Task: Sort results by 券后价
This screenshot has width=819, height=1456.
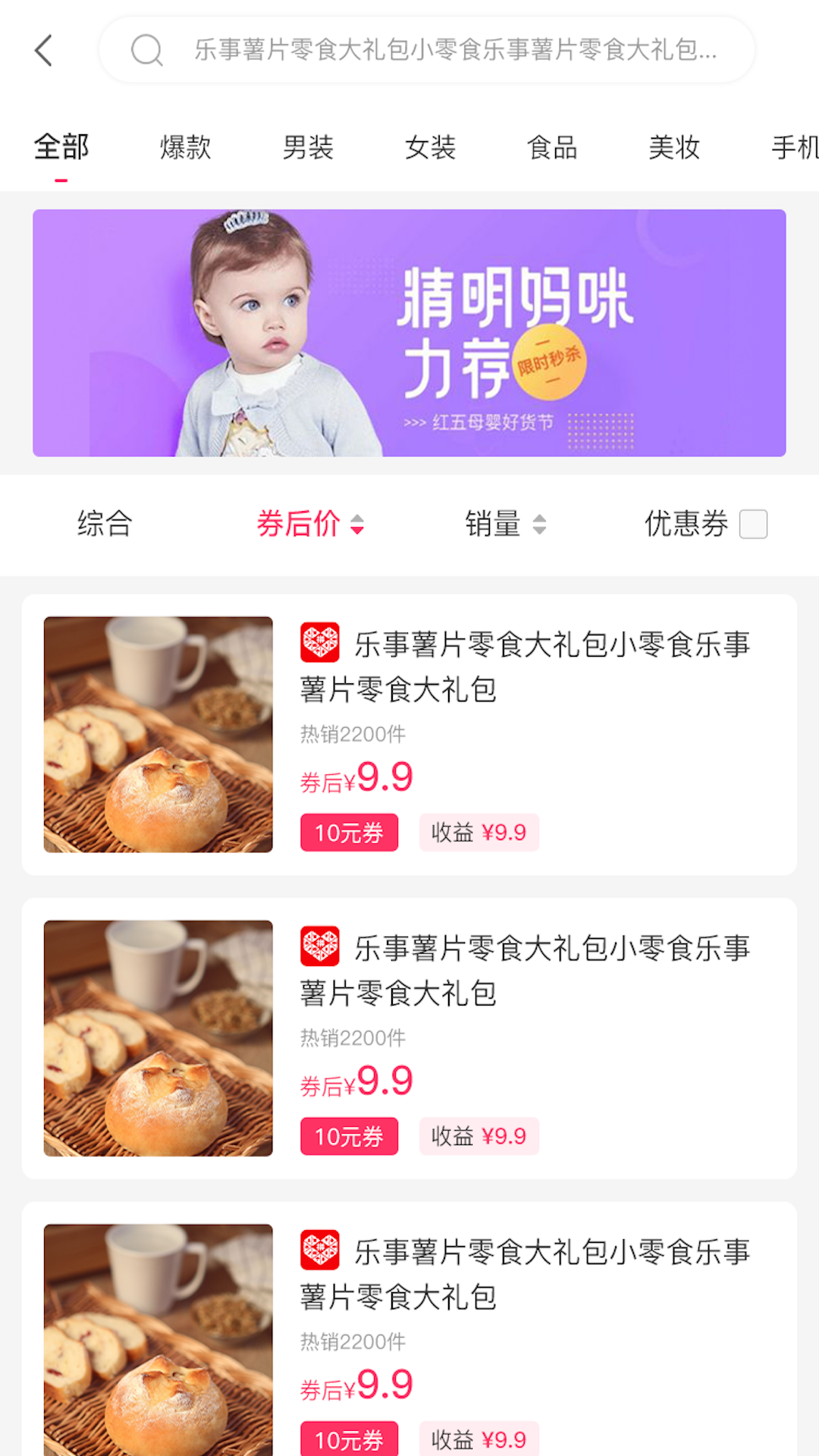Action: [310, 524]
